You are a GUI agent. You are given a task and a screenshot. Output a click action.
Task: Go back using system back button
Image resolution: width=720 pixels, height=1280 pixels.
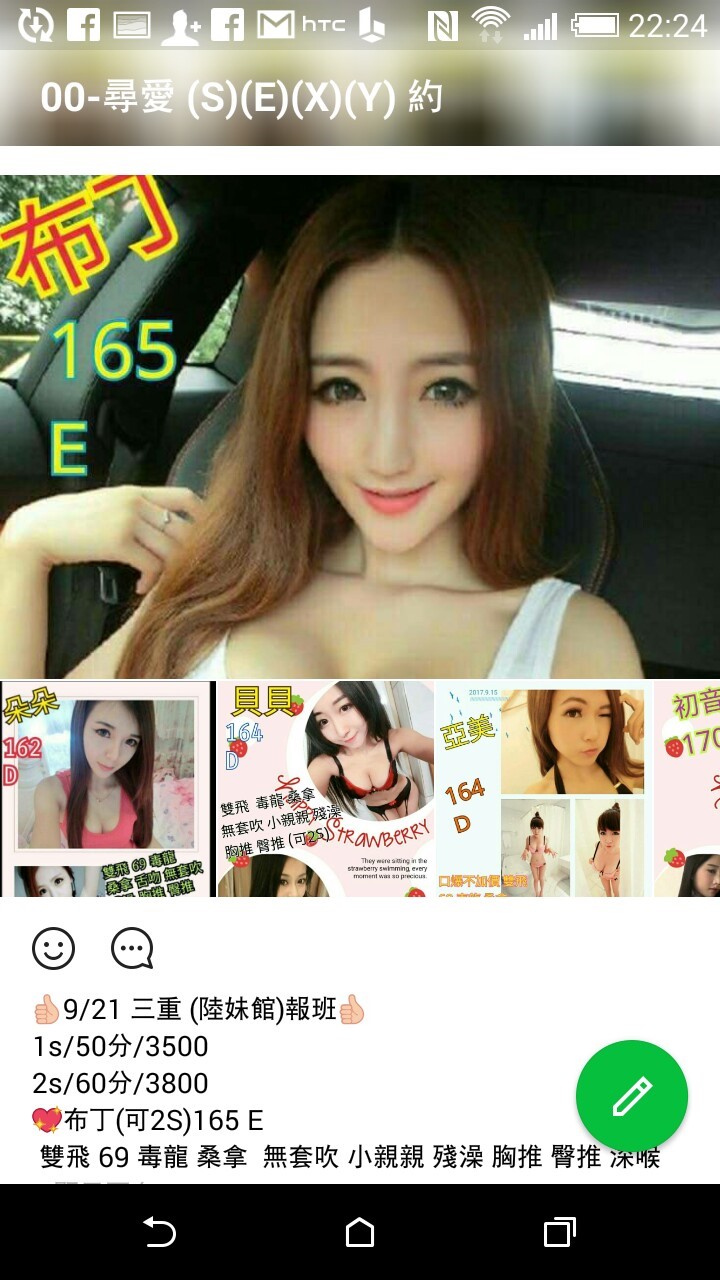[x=159, y=1232]
